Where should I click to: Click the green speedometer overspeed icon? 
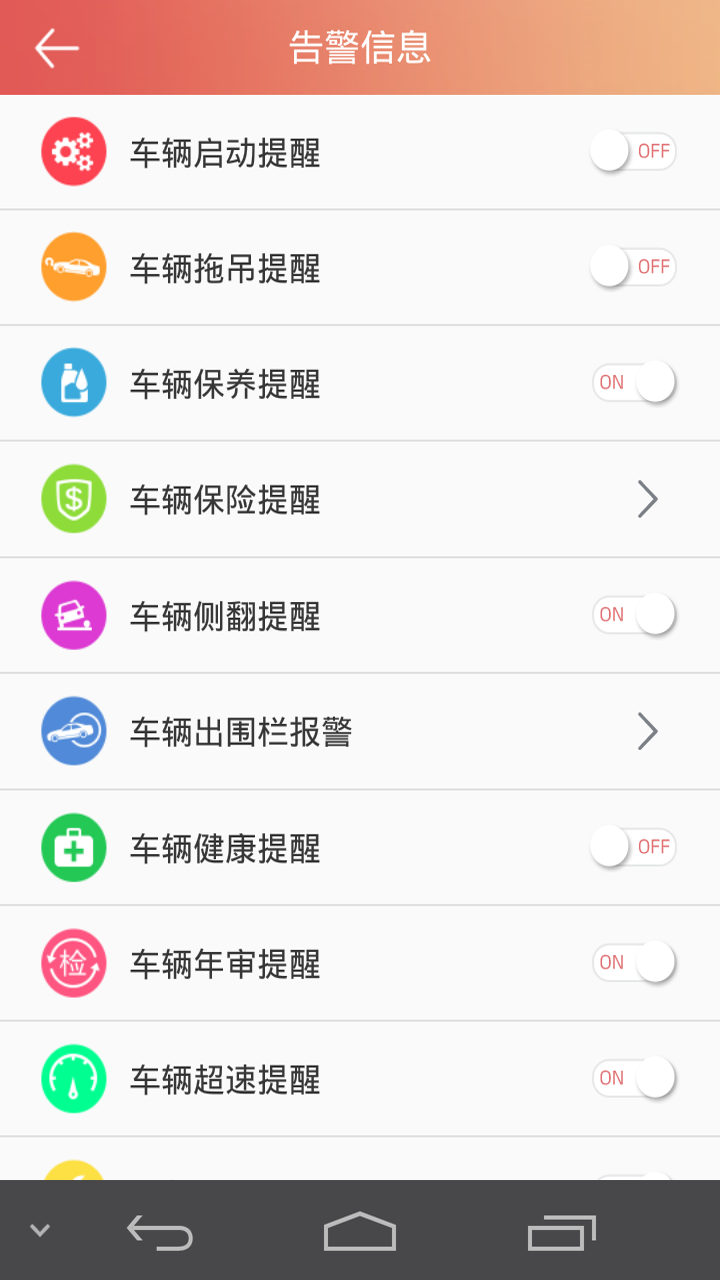[x=73, y=1078]
